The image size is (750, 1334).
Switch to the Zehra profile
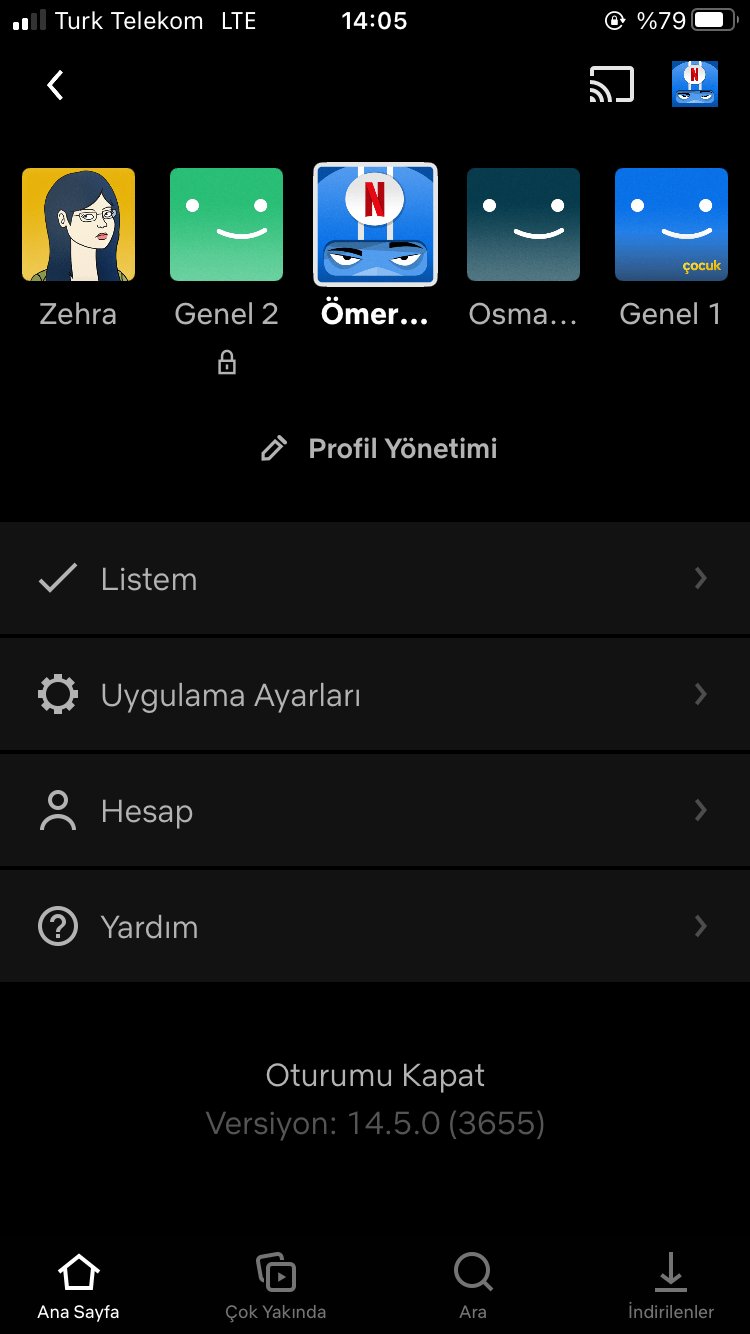coord(78,225)
